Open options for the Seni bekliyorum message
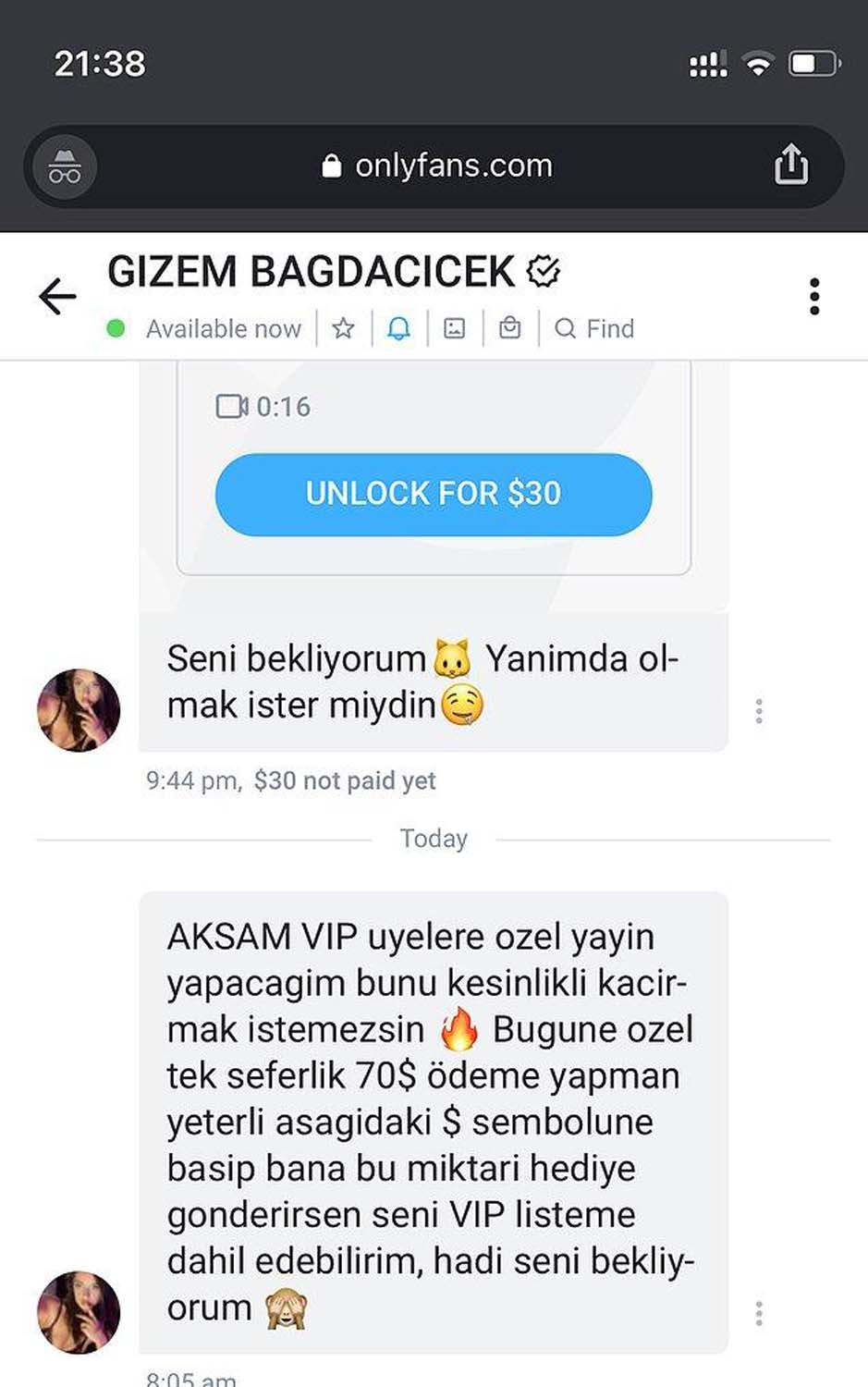The width and height of the screenshot is (868, 1387). point(759,710)
